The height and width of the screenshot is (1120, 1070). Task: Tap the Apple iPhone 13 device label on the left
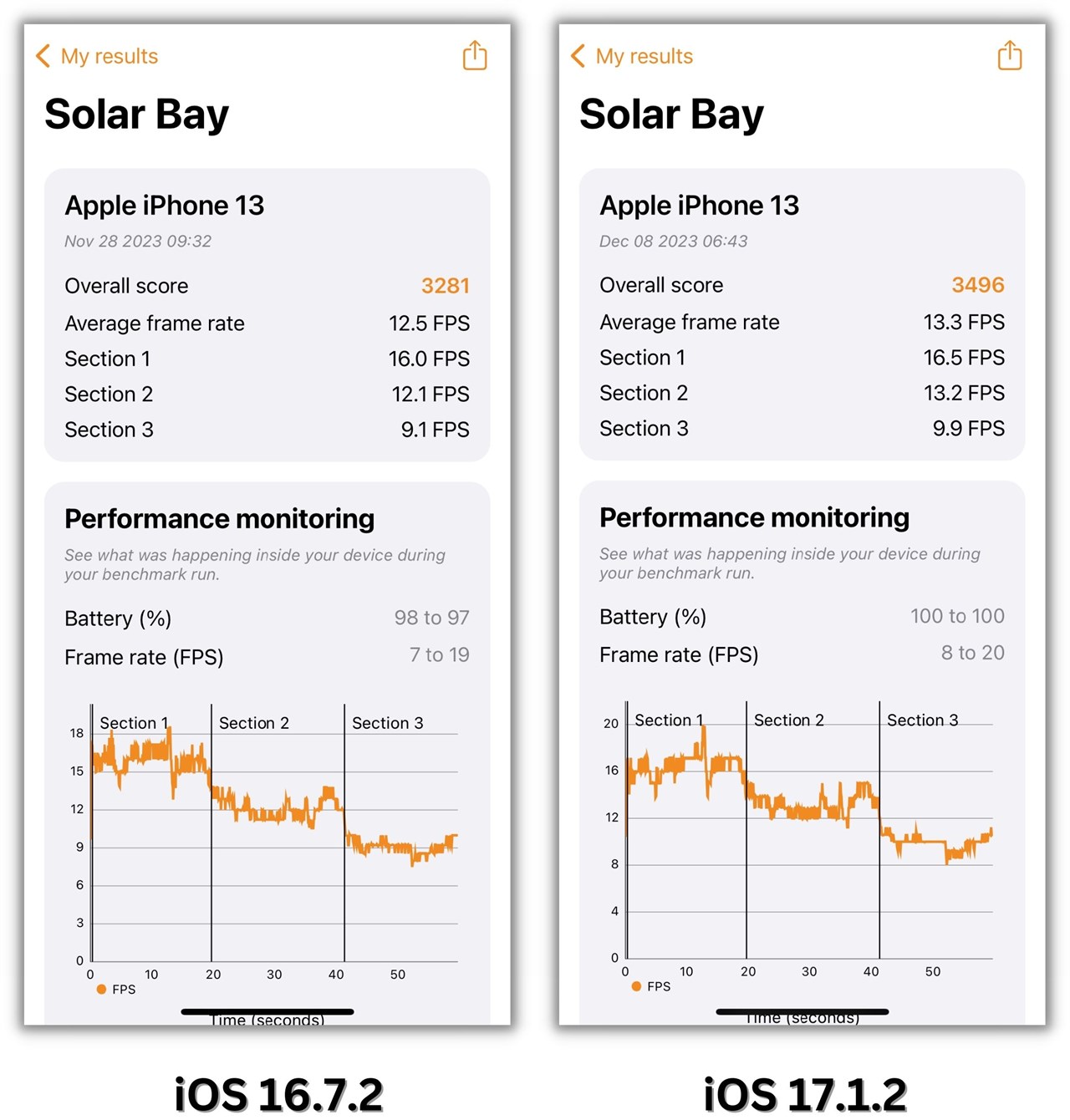(165, 205)
